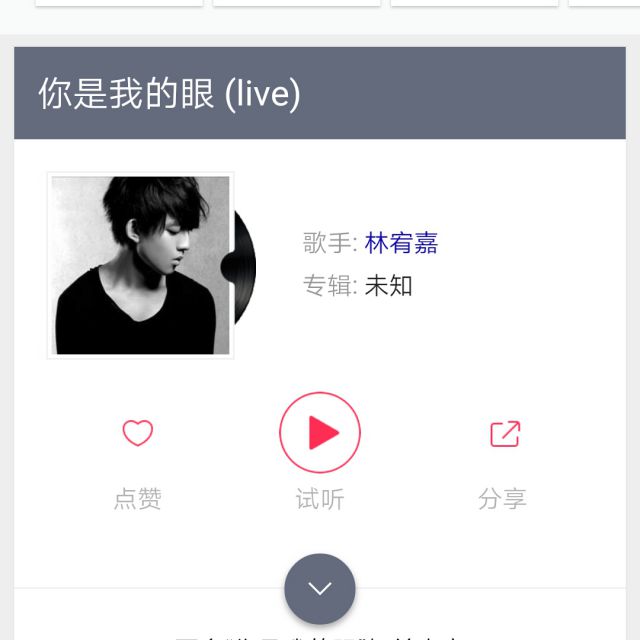Play the preview of 你是我的眼
Image resolution: width=640 pixels, height=640 pixels.
click(320, 433)
